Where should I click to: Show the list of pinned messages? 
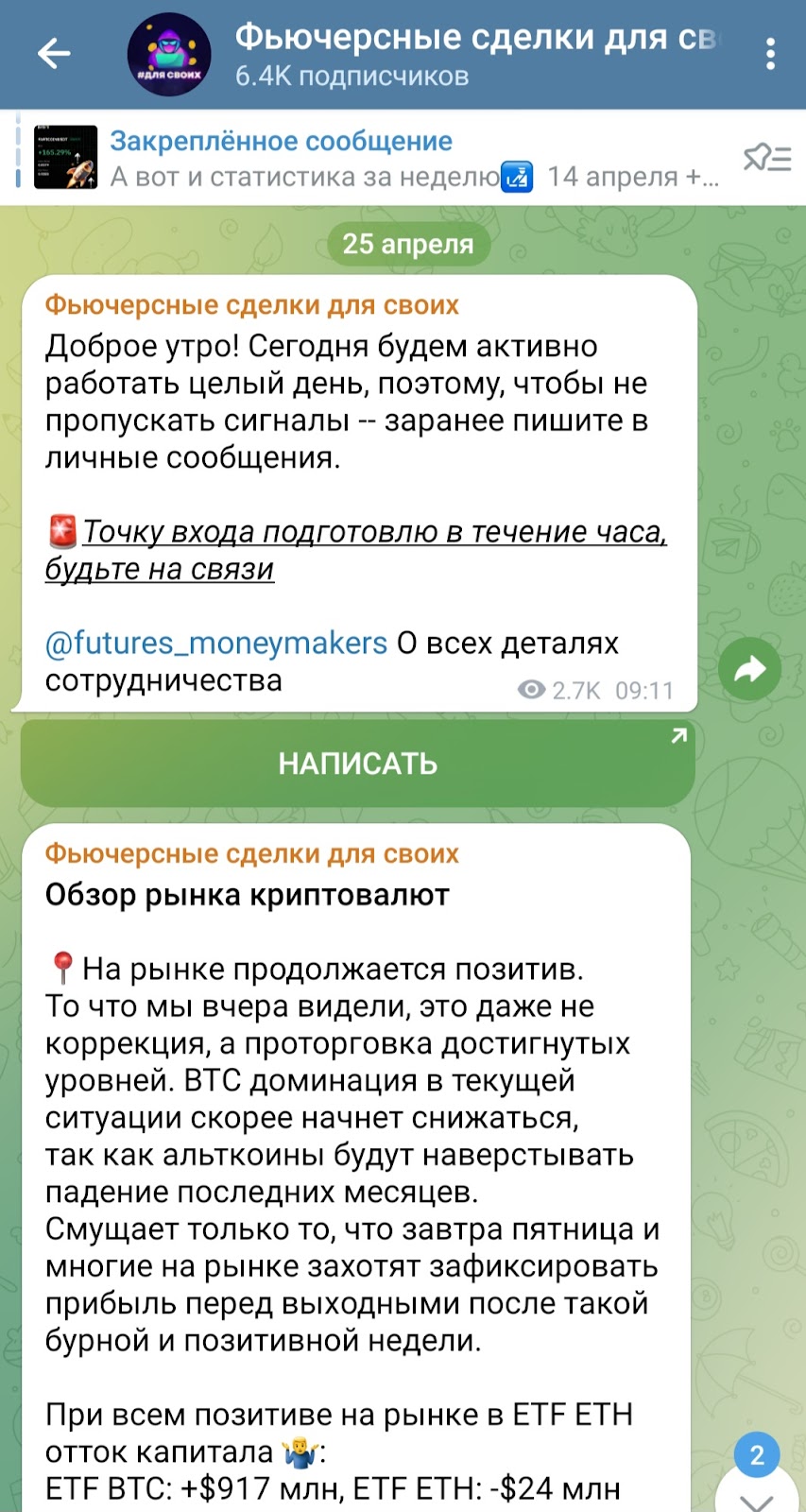pos(766,158)
